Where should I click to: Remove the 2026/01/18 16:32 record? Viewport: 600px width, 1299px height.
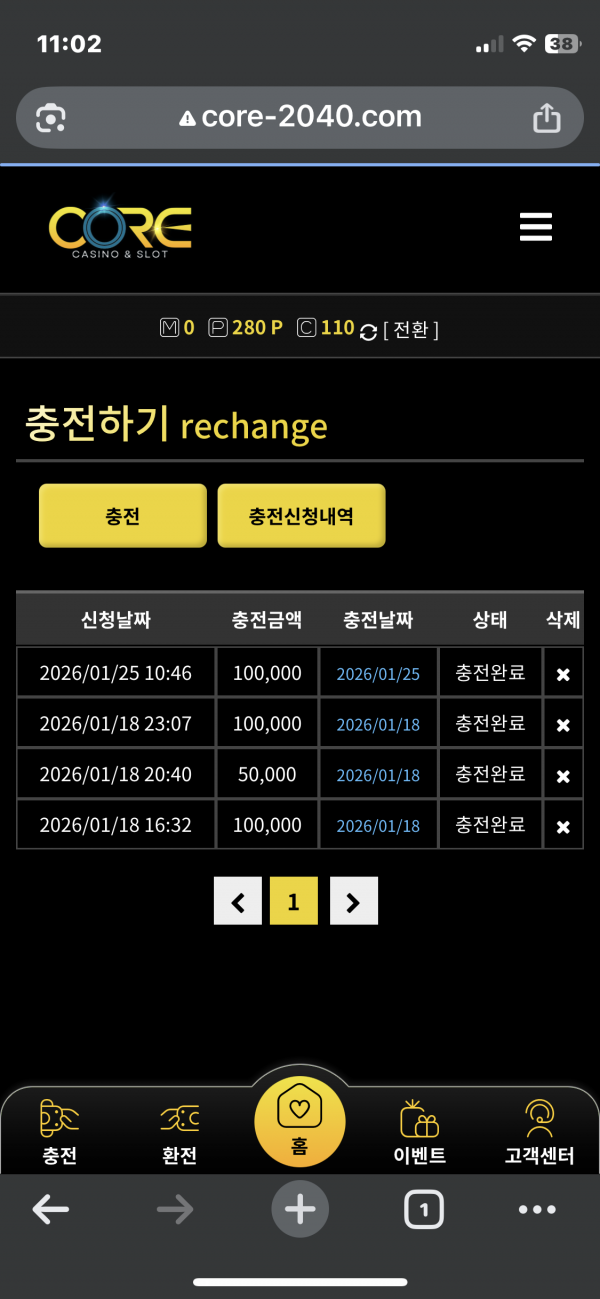(x=563, y=826)
